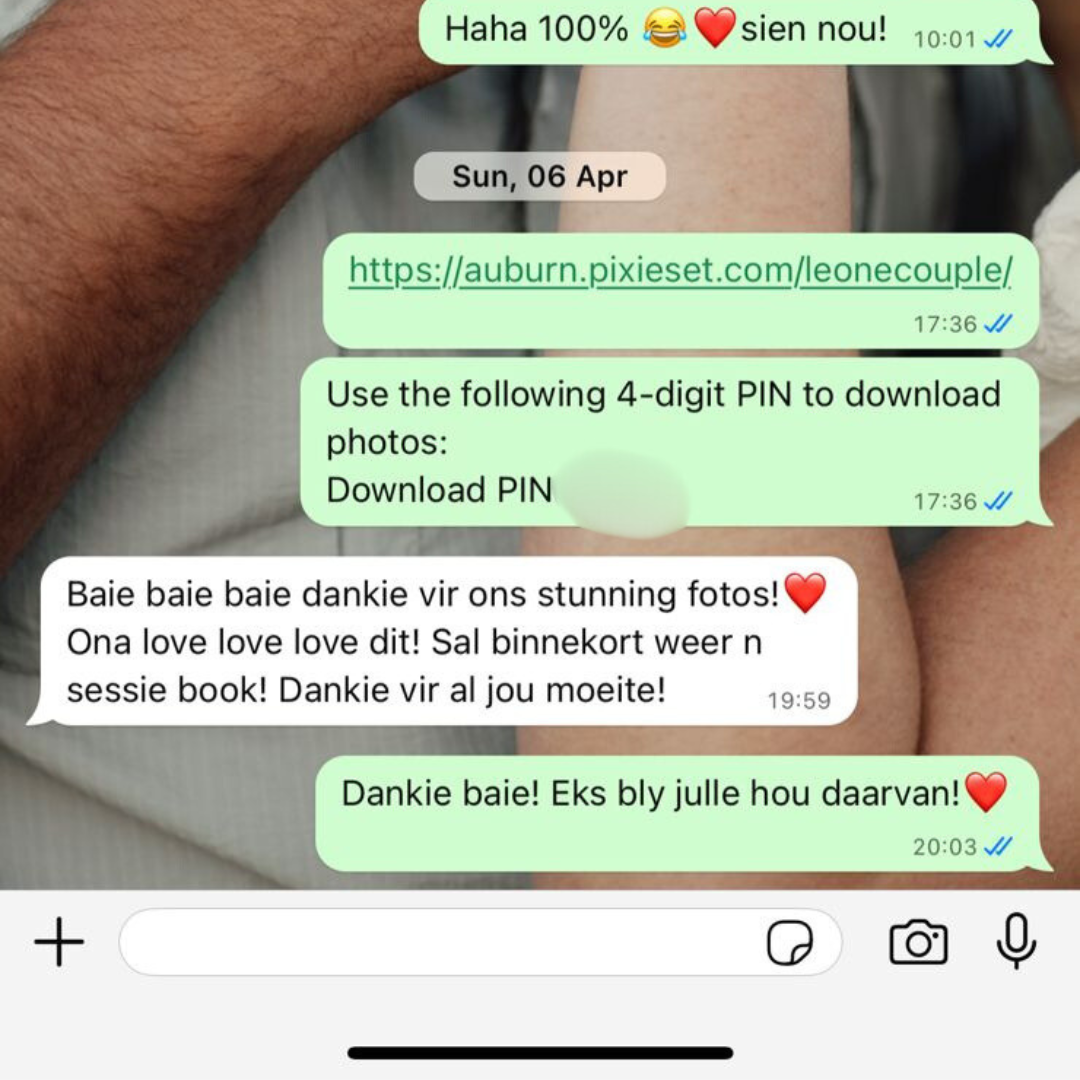
Task: Open the auburn.pixieset.com/leonecouple link
Action: pos(680,270)
